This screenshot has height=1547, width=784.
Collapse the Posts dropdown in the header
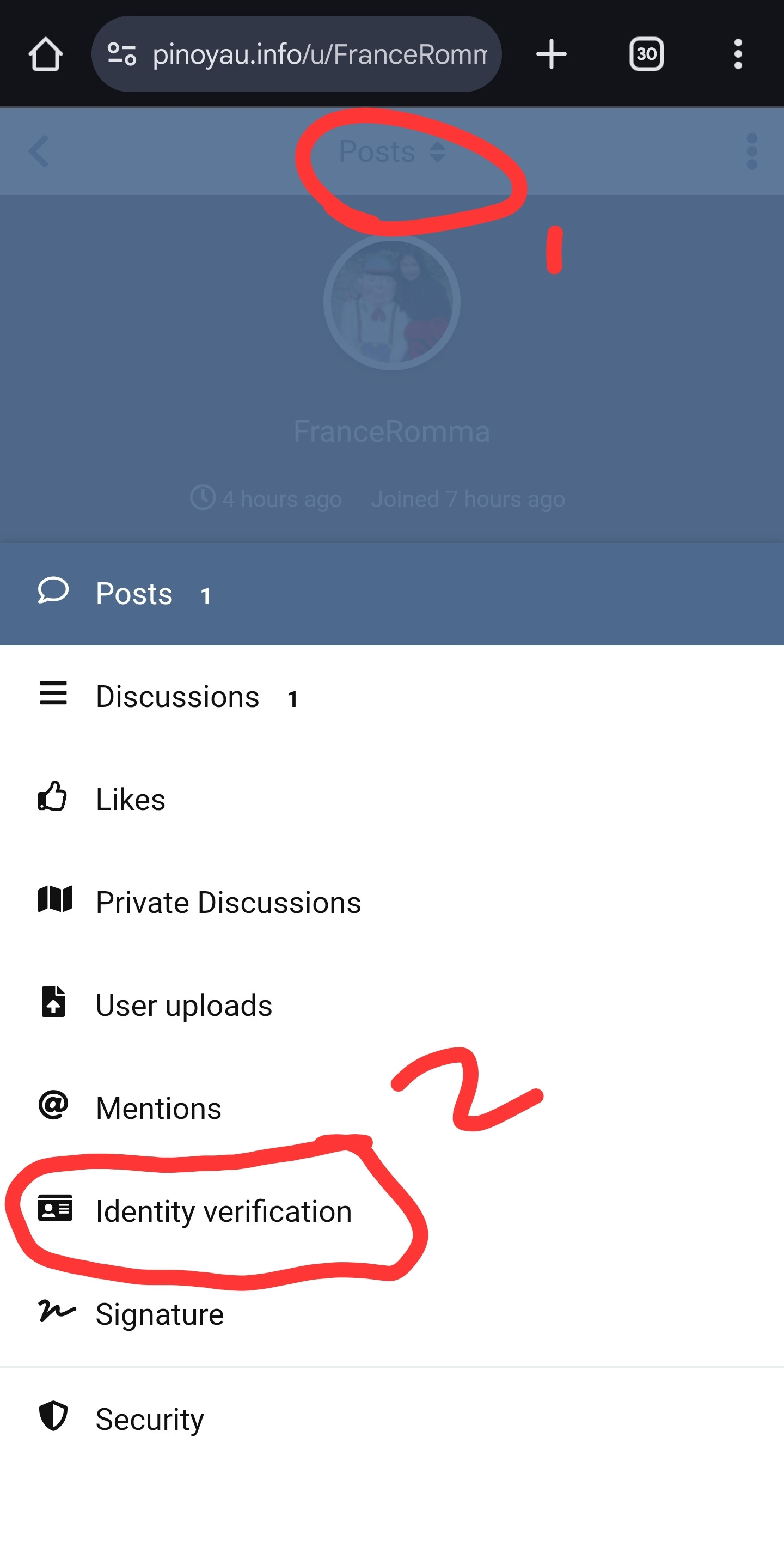tap(391, 151)
